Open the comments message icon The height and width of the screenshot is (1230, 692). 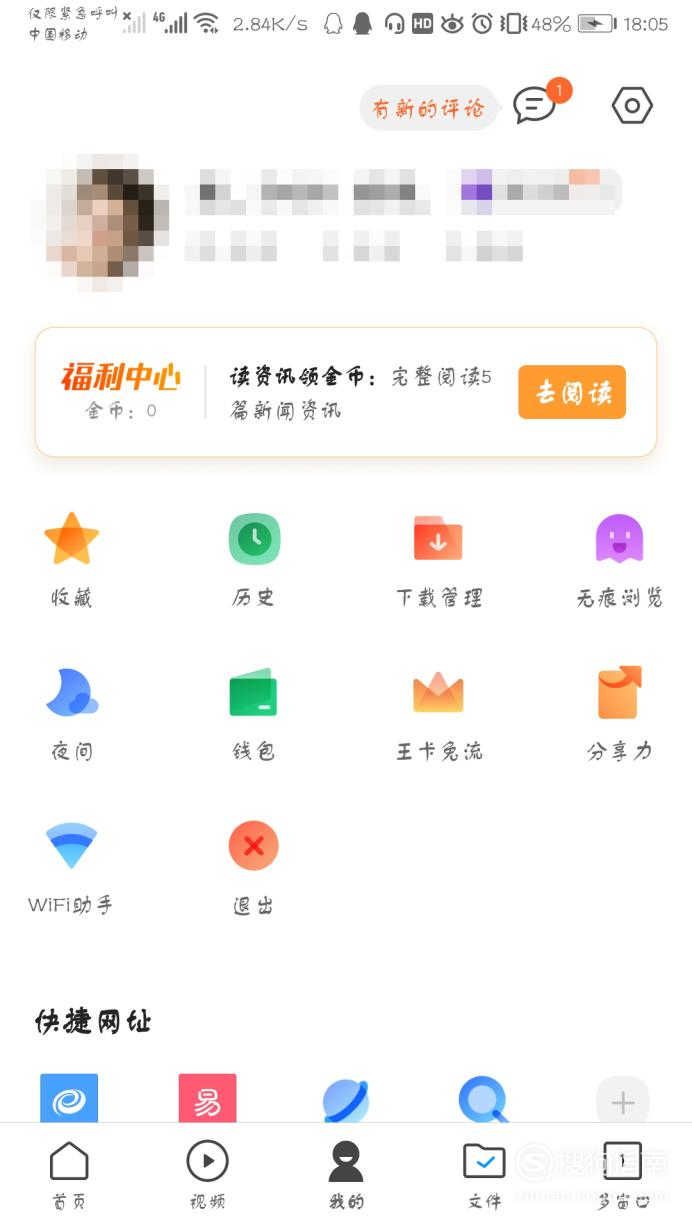[x=535, y=105]
